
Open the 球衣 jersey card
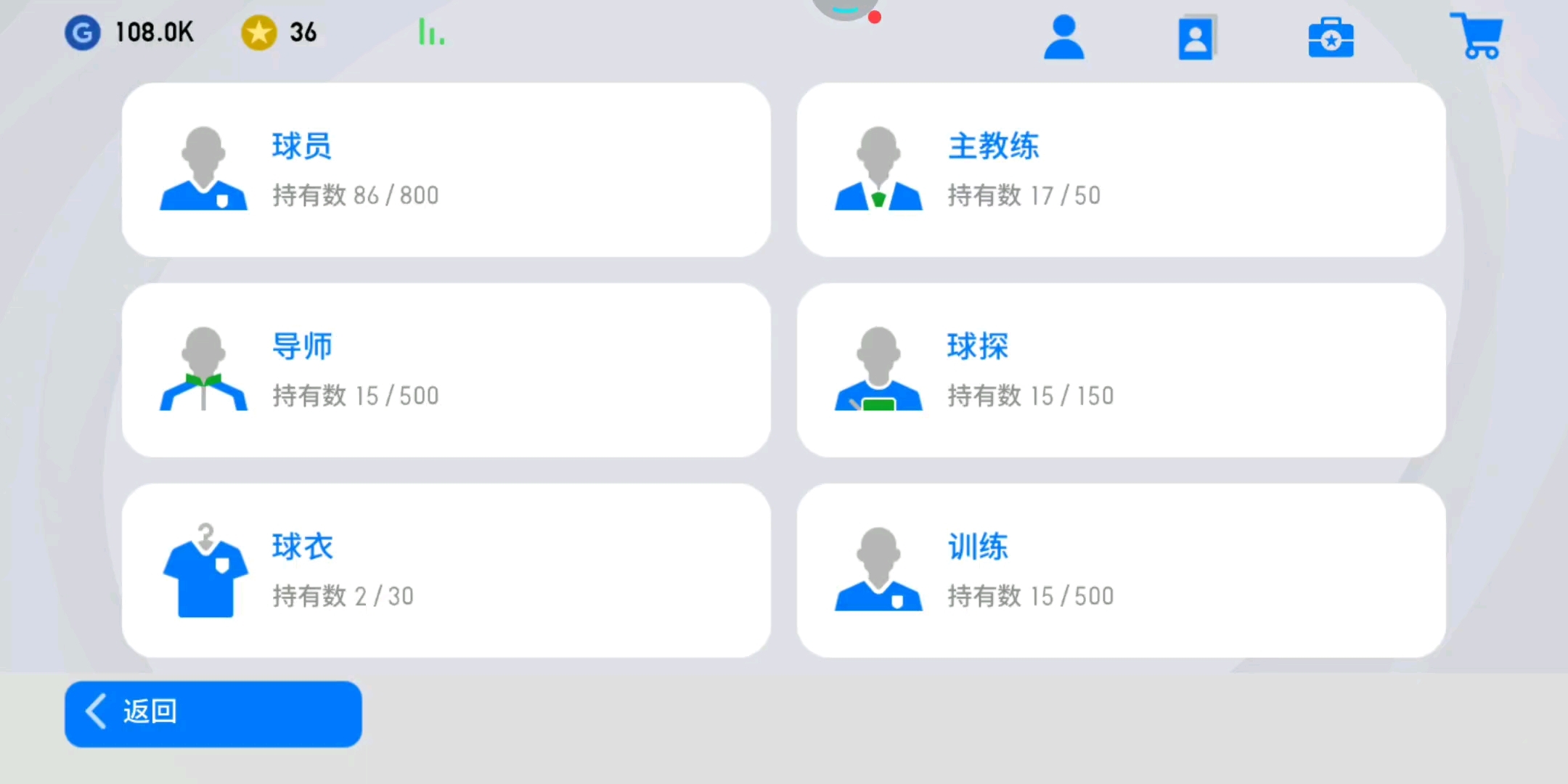446,571
